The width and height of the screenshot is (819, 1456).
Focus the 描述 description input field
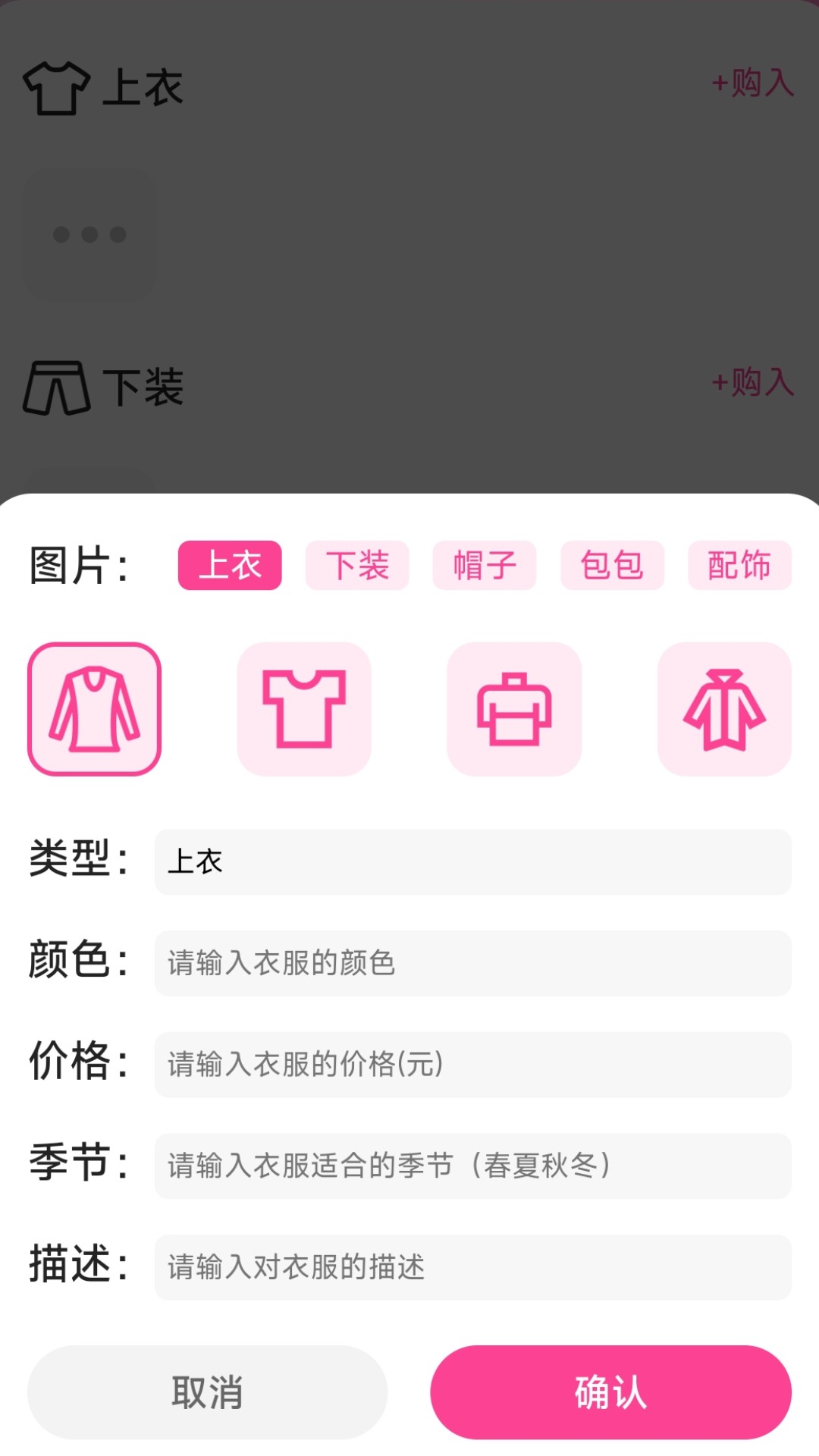point(472,1267)
